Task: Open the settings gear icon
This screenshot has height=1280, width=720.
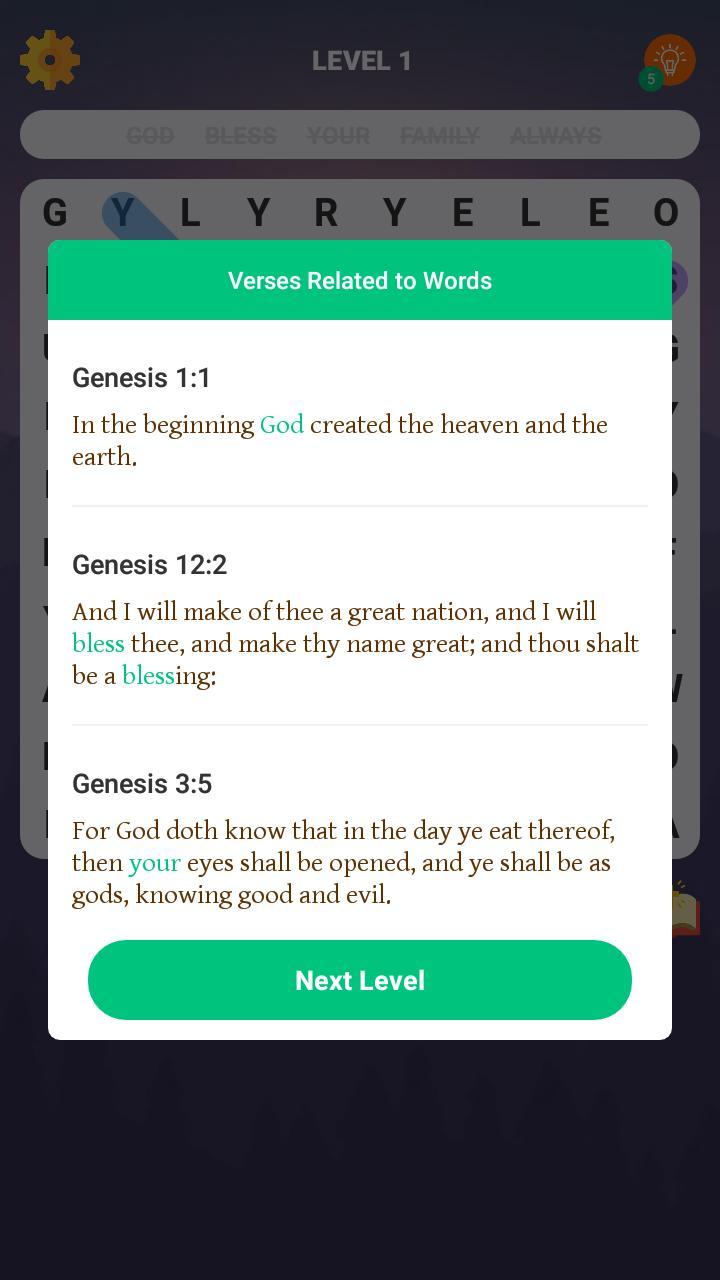Action: 50,59
